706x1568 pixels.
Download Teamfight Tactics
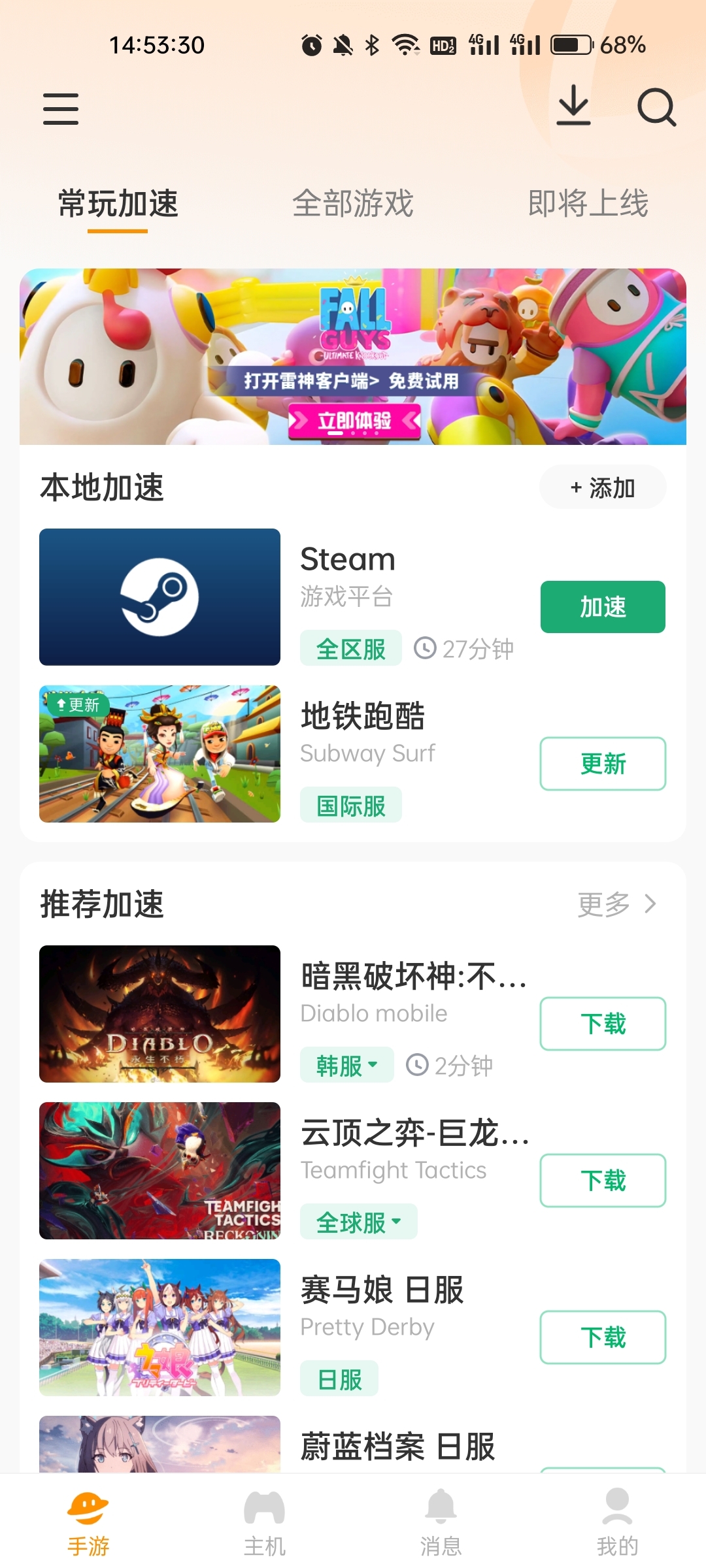click(x=603, y=1181)
